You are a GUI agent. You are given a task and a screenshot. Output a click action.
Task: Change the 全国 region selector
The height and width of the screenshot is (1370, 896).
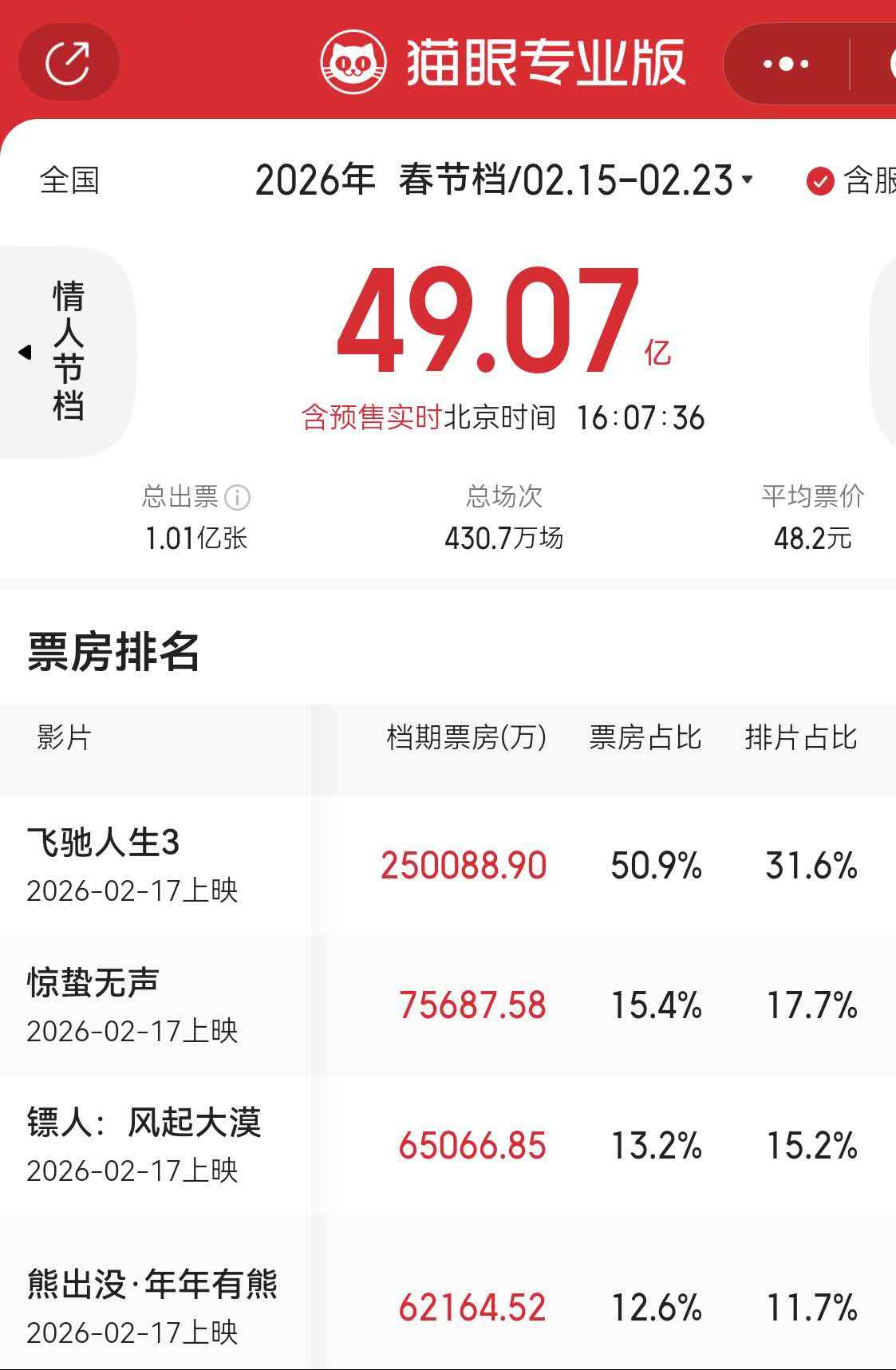(69, 180)
